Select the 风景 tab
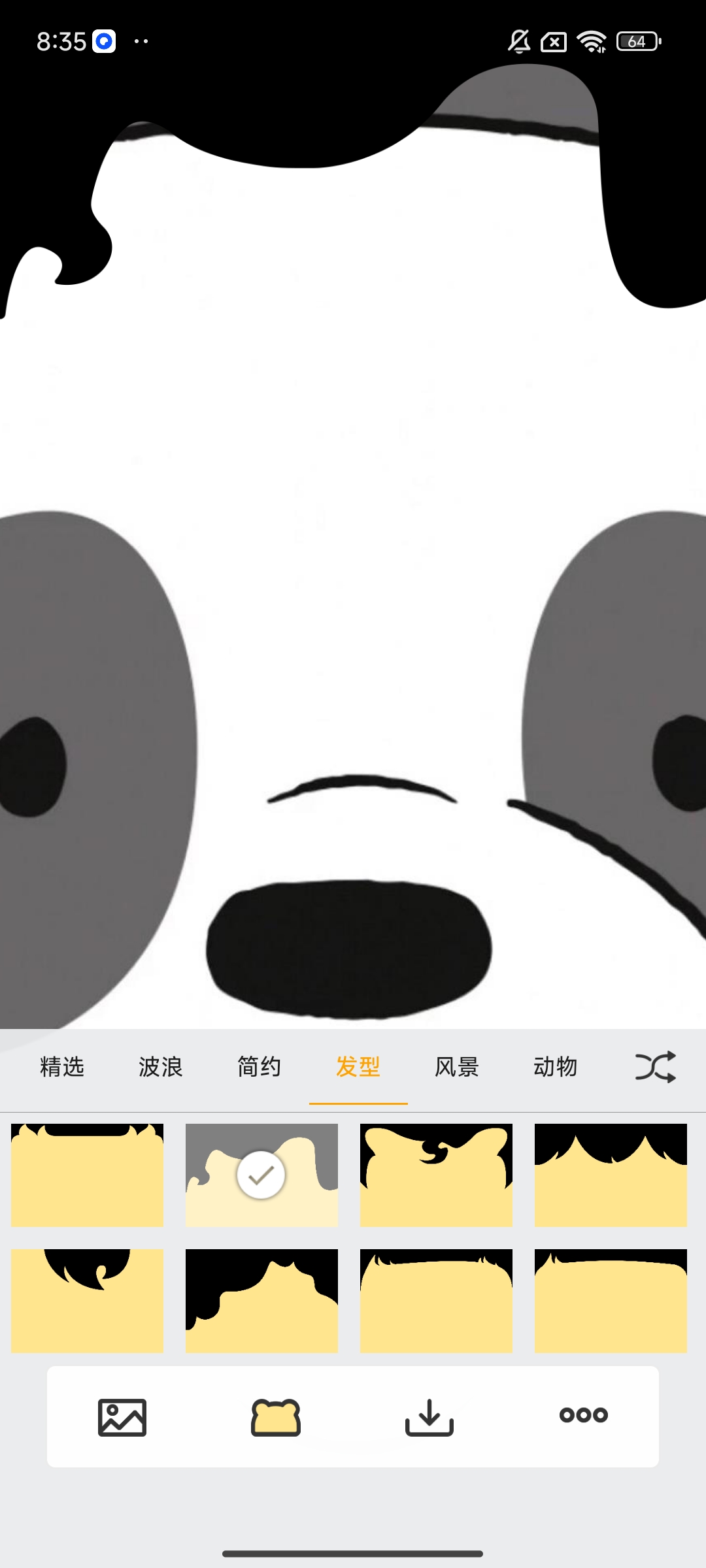 coord(457,1067)
